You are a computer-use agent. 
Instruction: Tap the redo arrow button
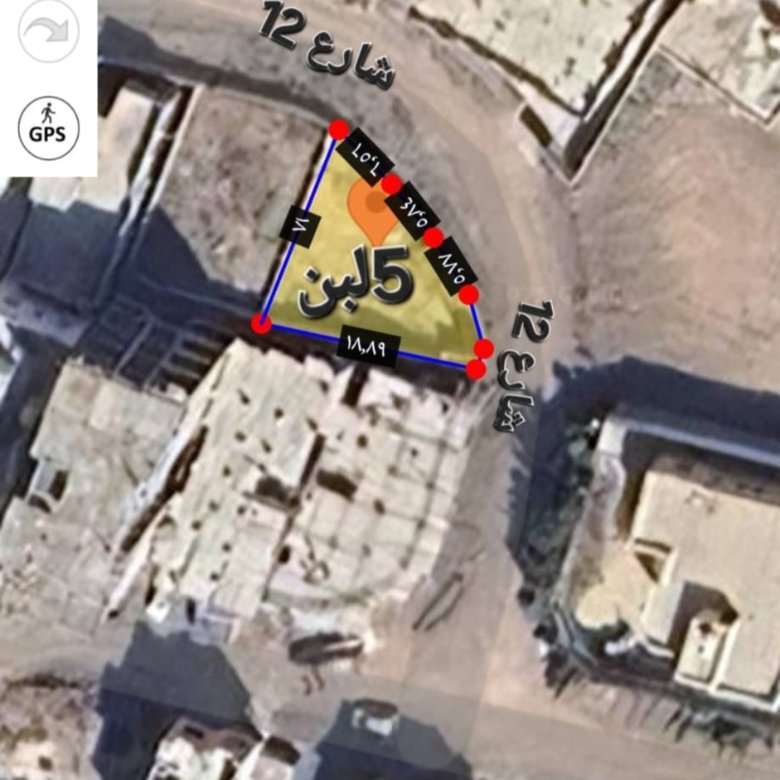pos(48,30)
